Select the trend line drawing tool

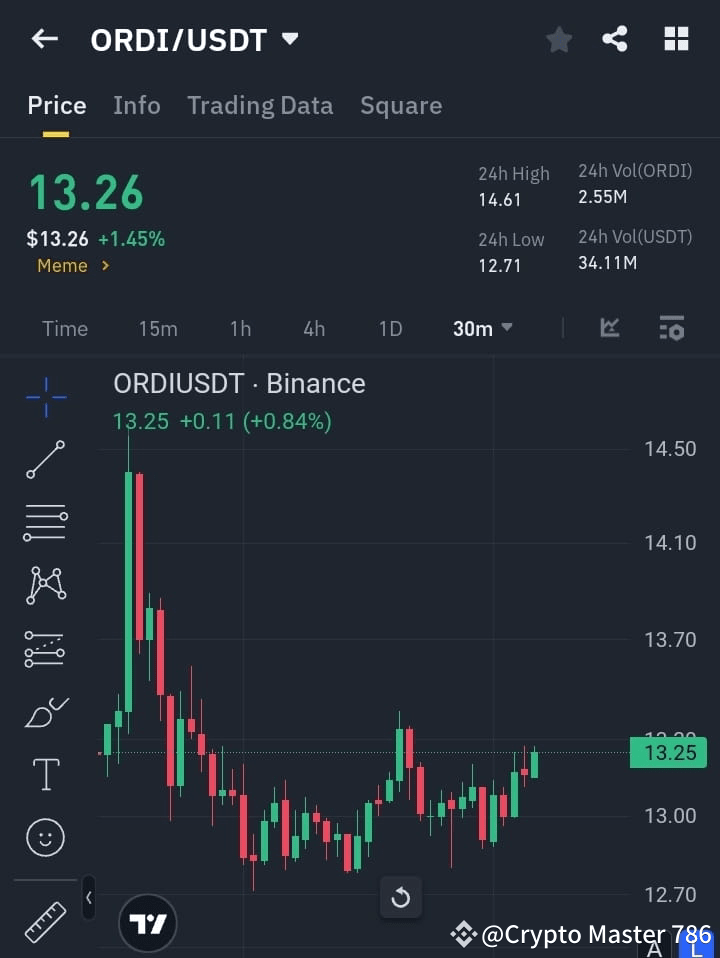click(x=45, y=460)
